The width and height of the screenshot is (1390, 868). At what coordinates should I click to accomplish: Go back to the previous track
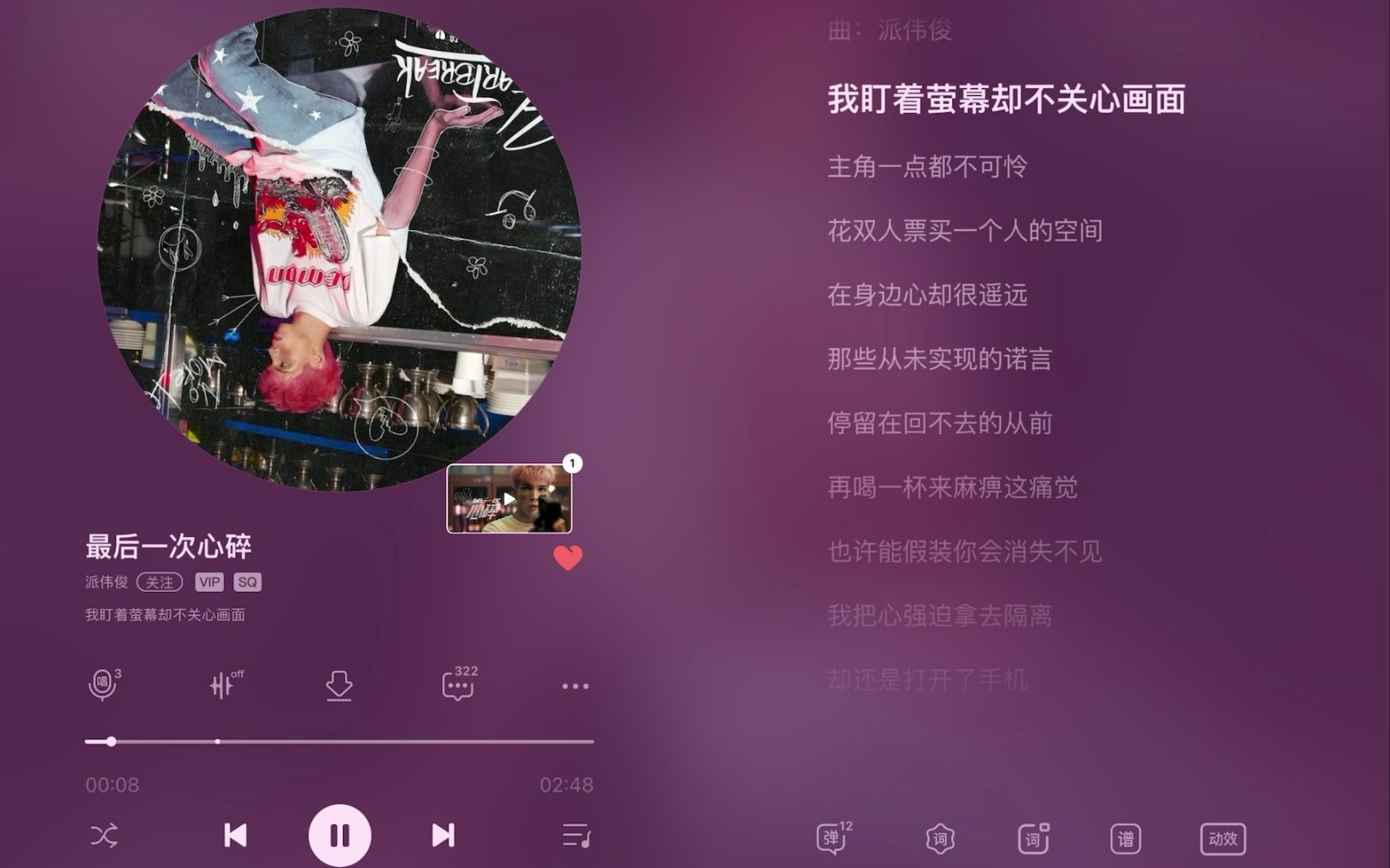click(x=235, y=835)
